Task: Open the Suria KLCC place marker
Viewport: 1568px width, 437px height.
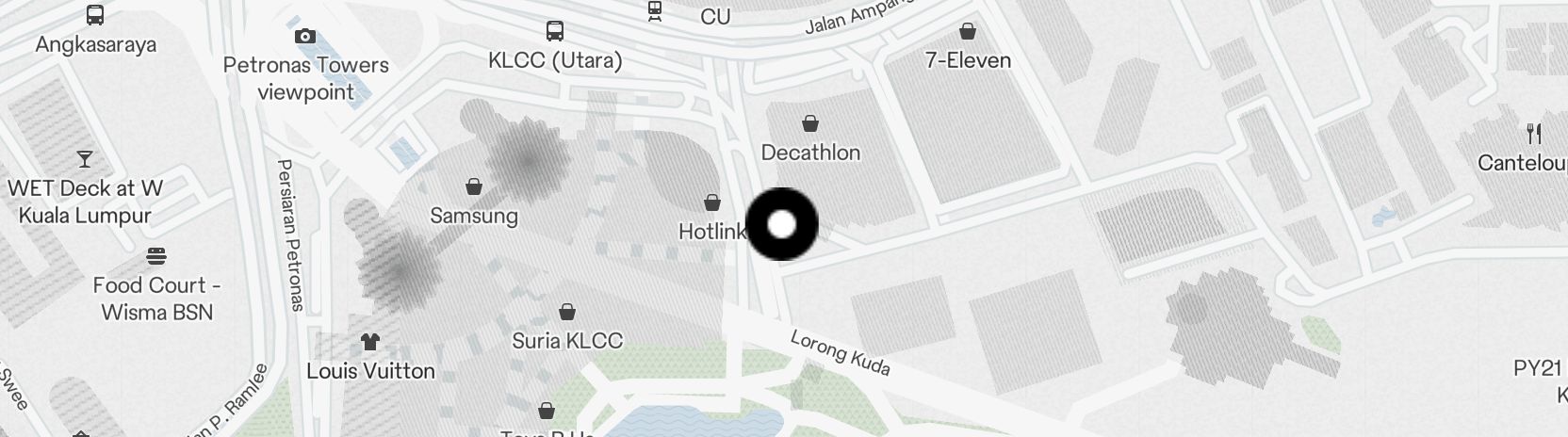Action: click(567, 312)
